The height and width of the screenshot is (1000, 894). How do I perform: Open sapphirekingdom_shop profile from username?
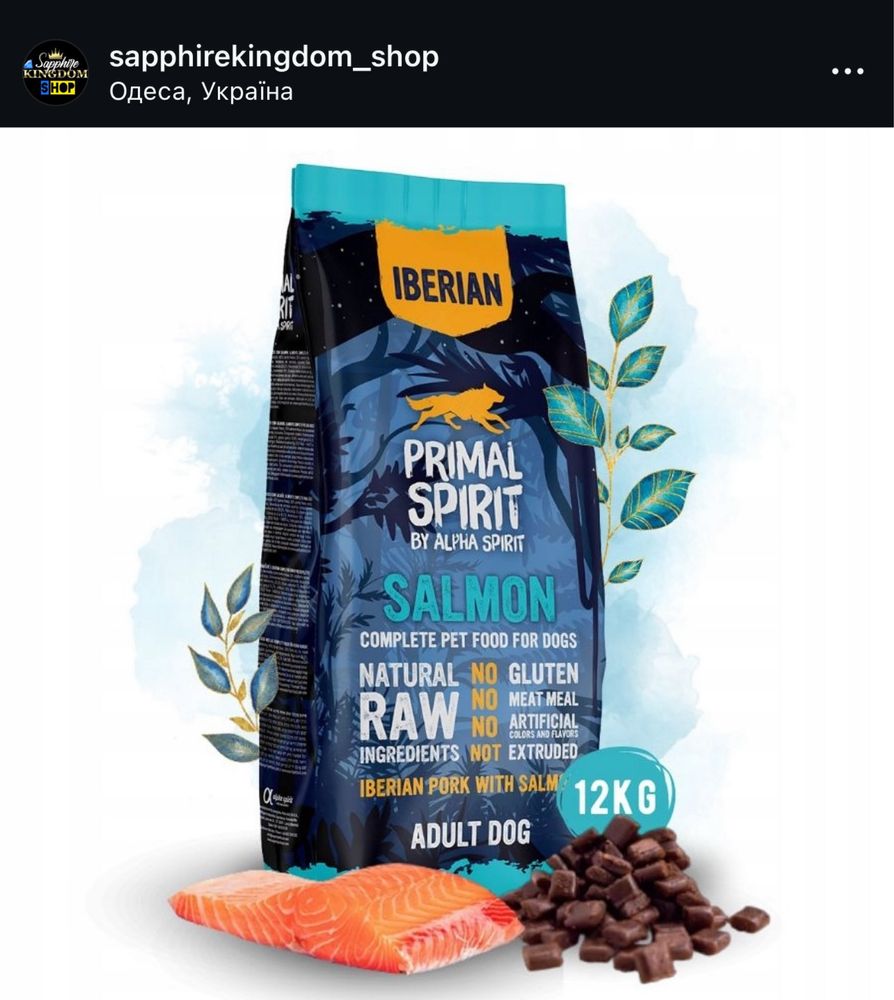point(273,57)
